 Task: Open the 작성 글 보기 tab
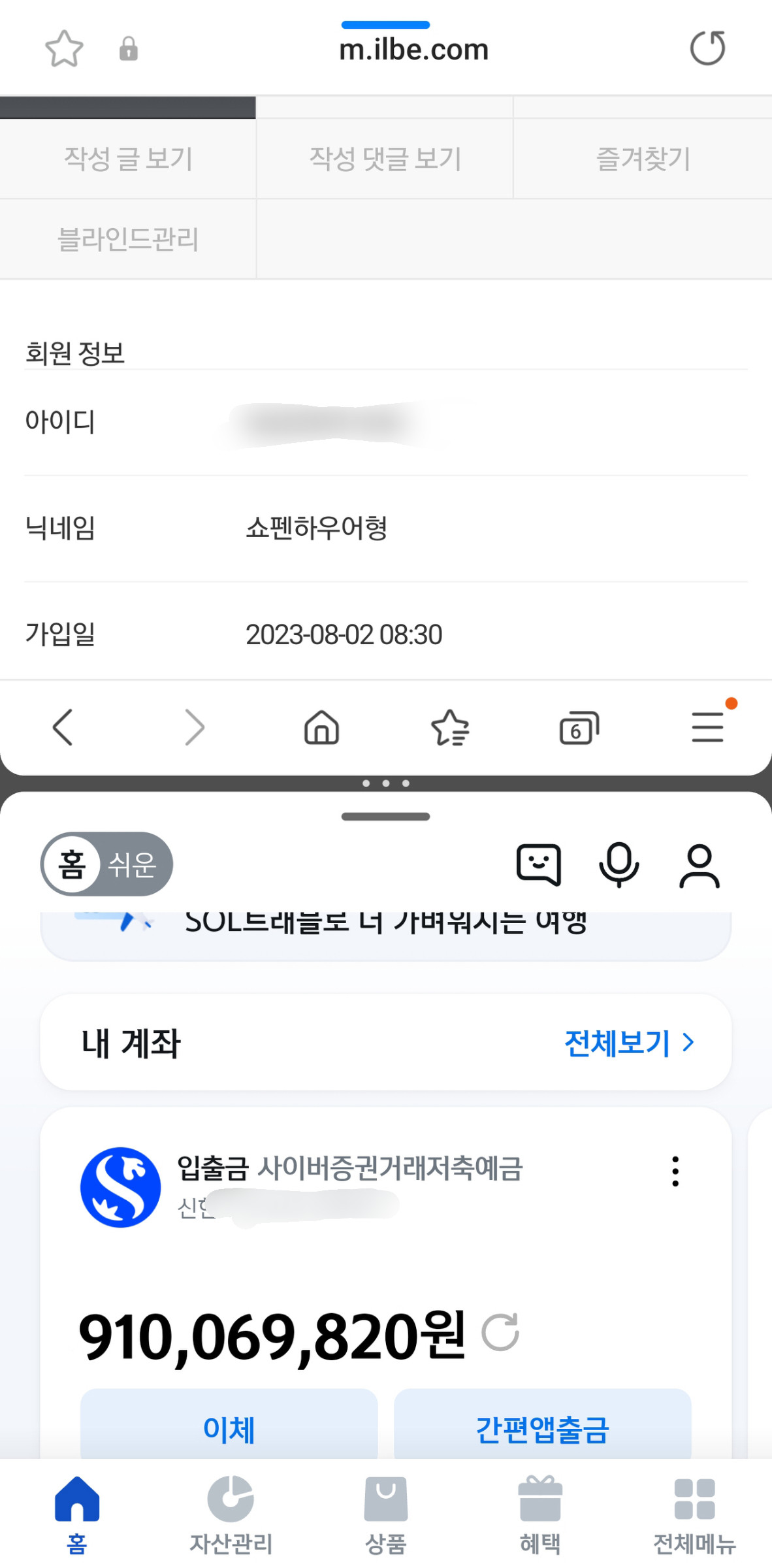pyautogui.click(x=128, y=159)
